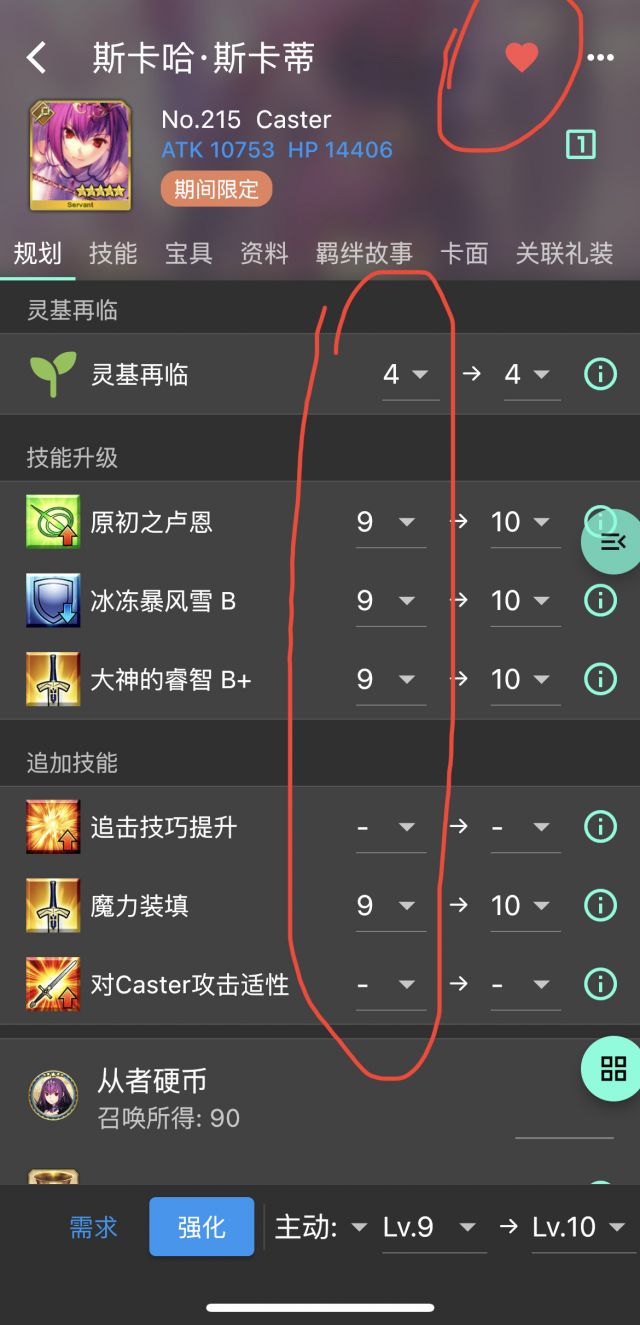This screenshot has width=640, height=1325.
Task: Toggle the favorite heart icon
Action: click(521, 58)
